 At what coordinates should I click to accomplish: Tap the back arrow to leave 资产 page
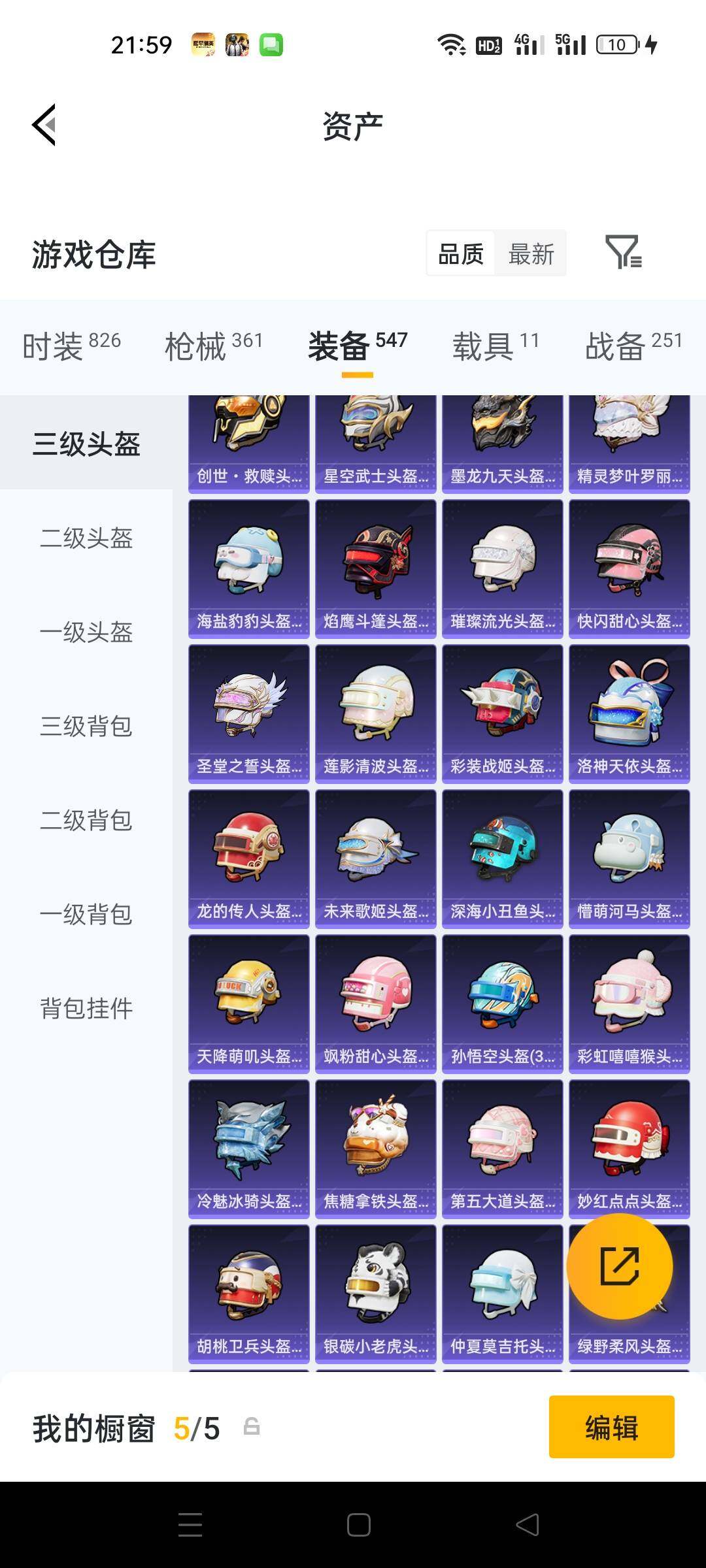click(x=43, y=125)
